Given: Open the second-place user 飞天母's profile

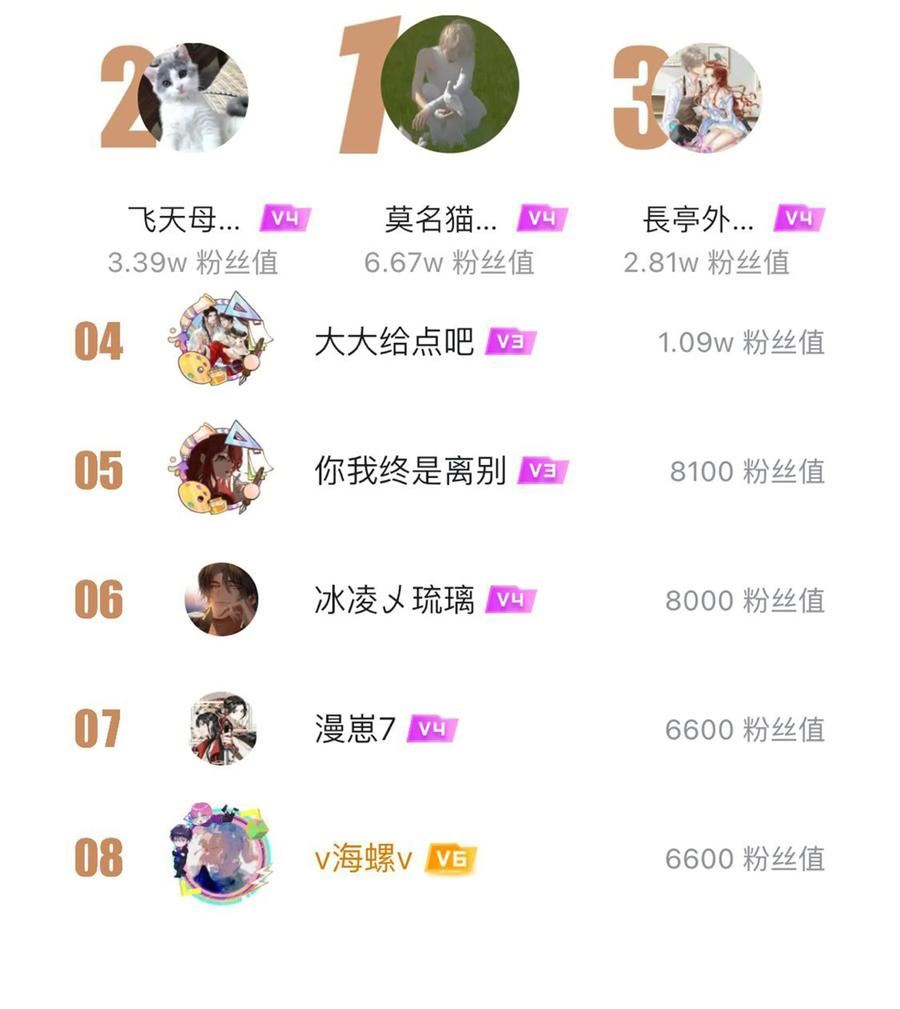Looking at the screenshot, I should (193, 98).
